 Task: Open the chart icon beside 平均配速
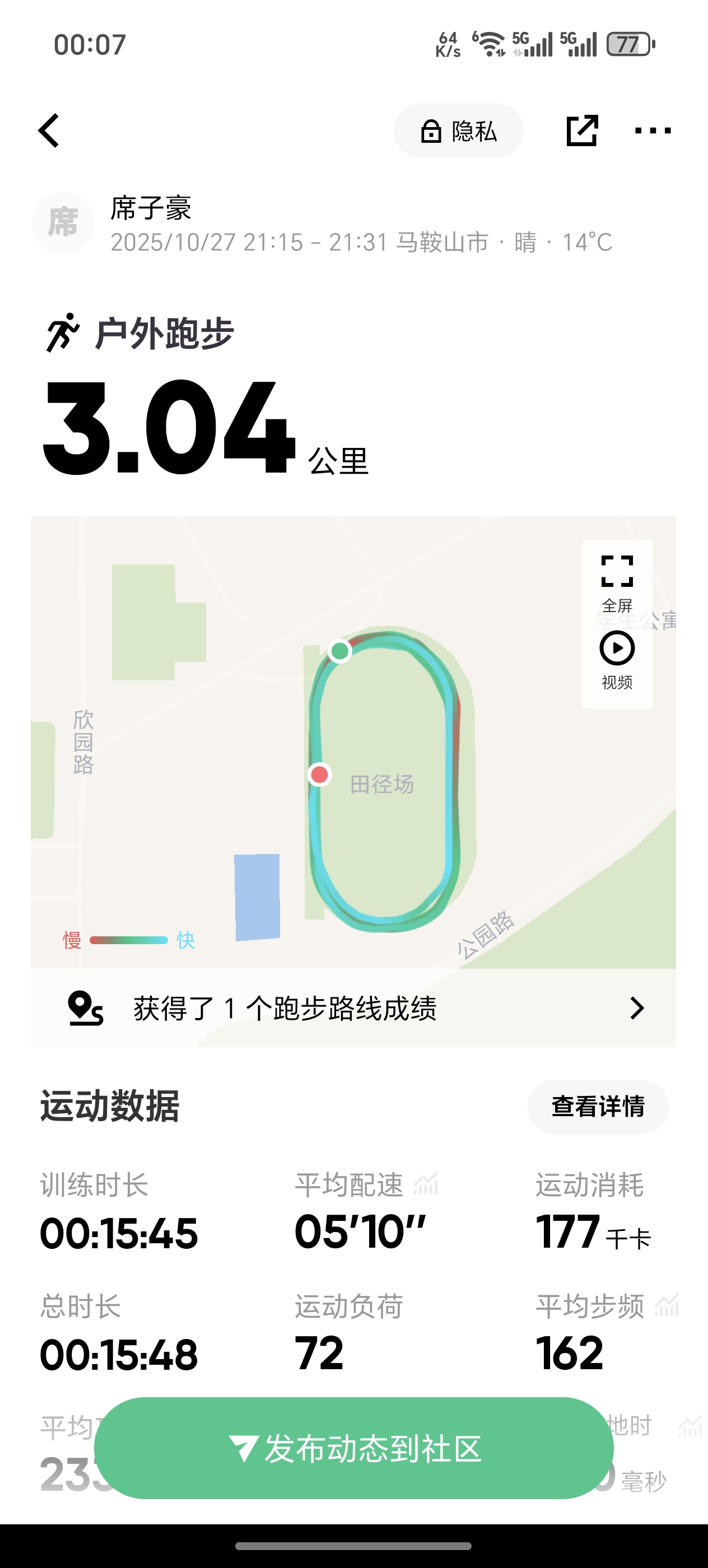pyautogui.click(x=426, y=1184)
